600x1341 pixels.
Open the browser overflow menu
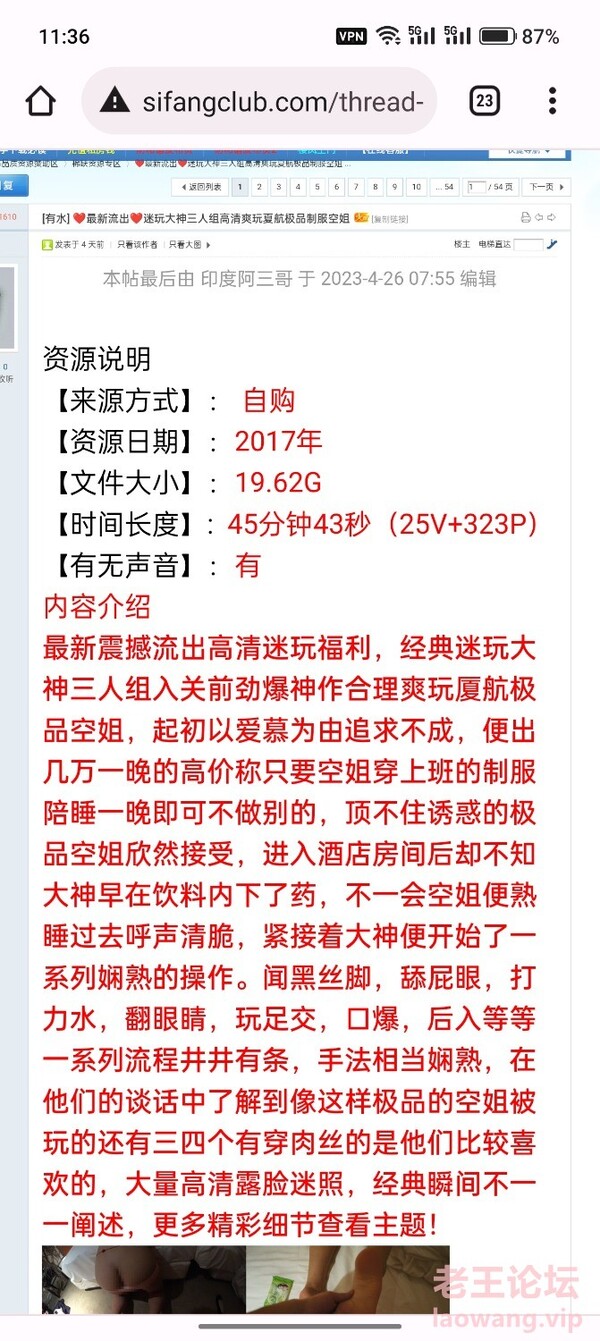(x=553, y=101)
